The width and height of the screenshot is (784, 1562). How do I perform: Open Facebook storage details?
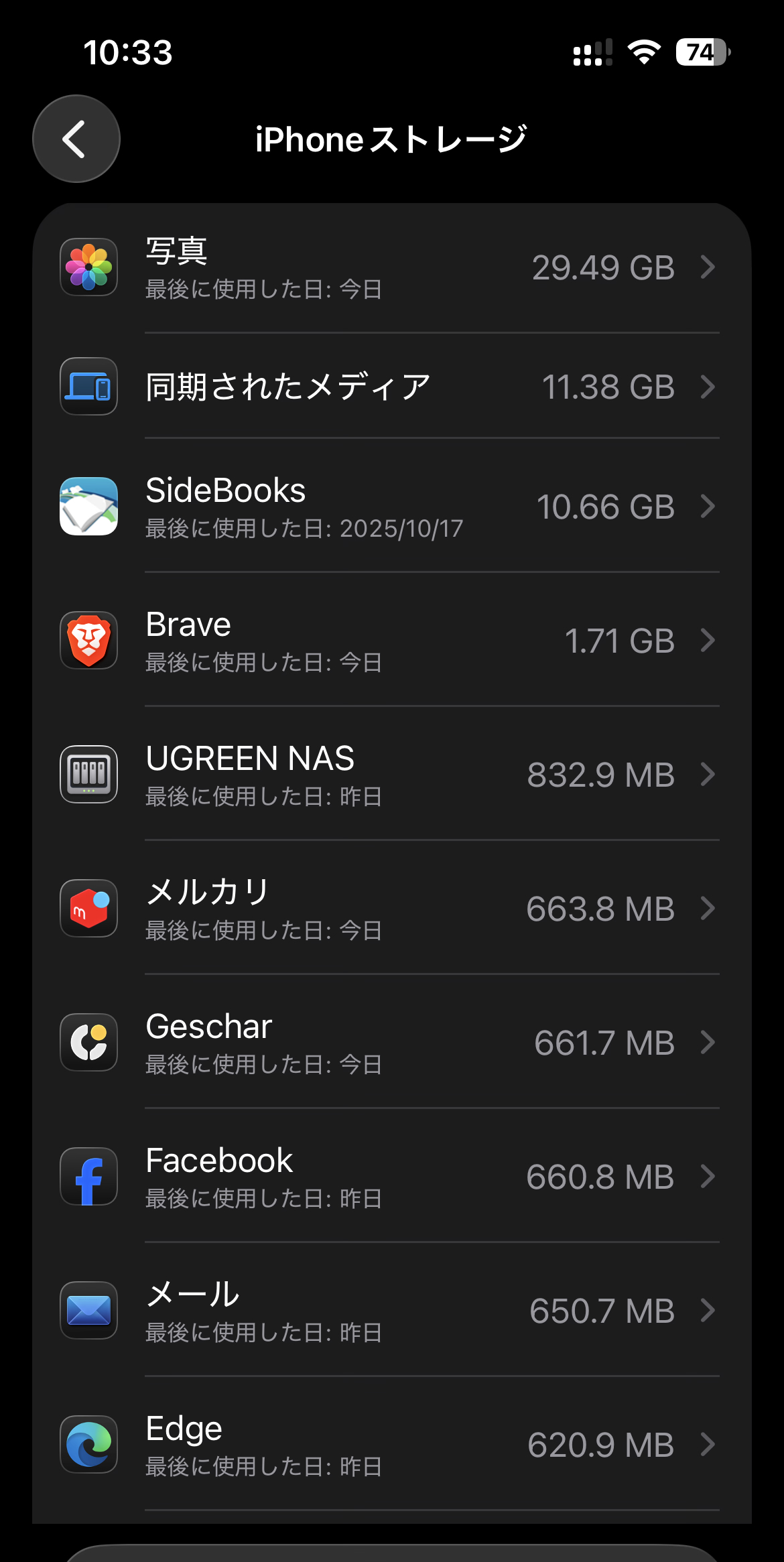pos(391,1177)
